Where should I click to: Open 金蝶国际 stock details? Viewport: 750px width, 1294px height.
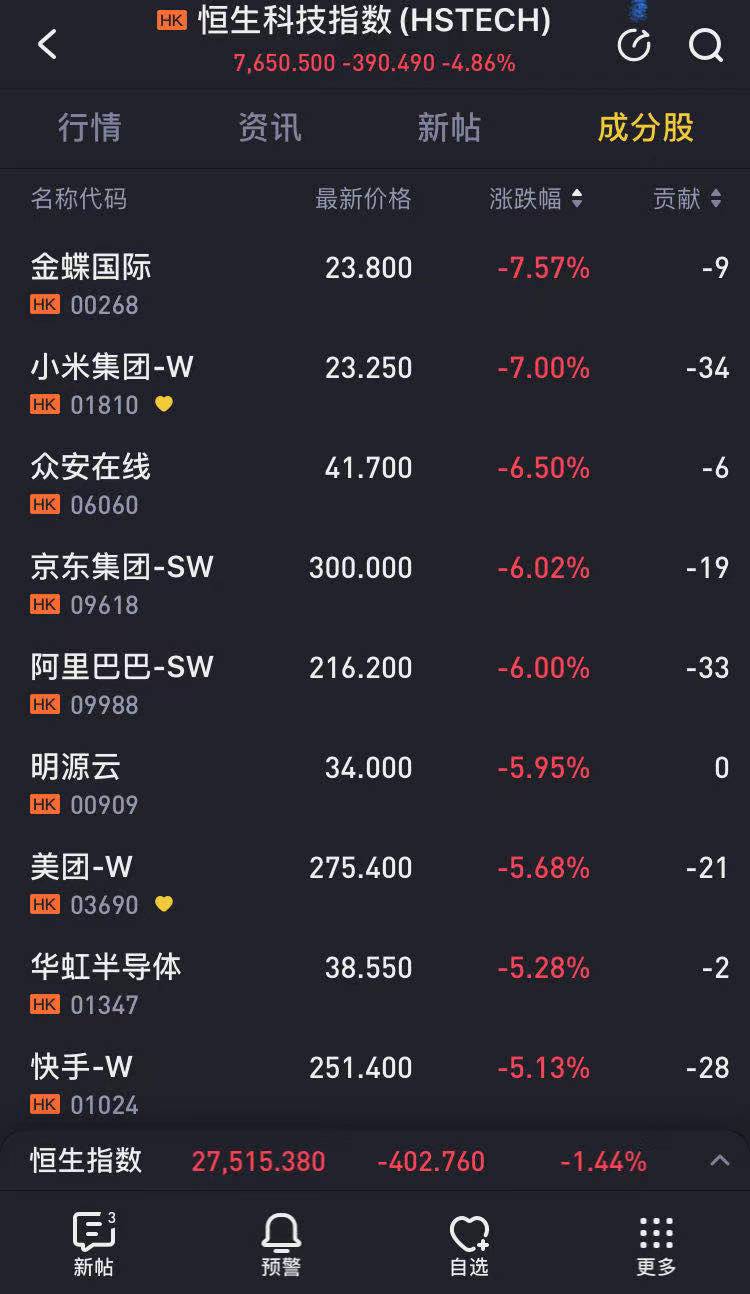375,283
